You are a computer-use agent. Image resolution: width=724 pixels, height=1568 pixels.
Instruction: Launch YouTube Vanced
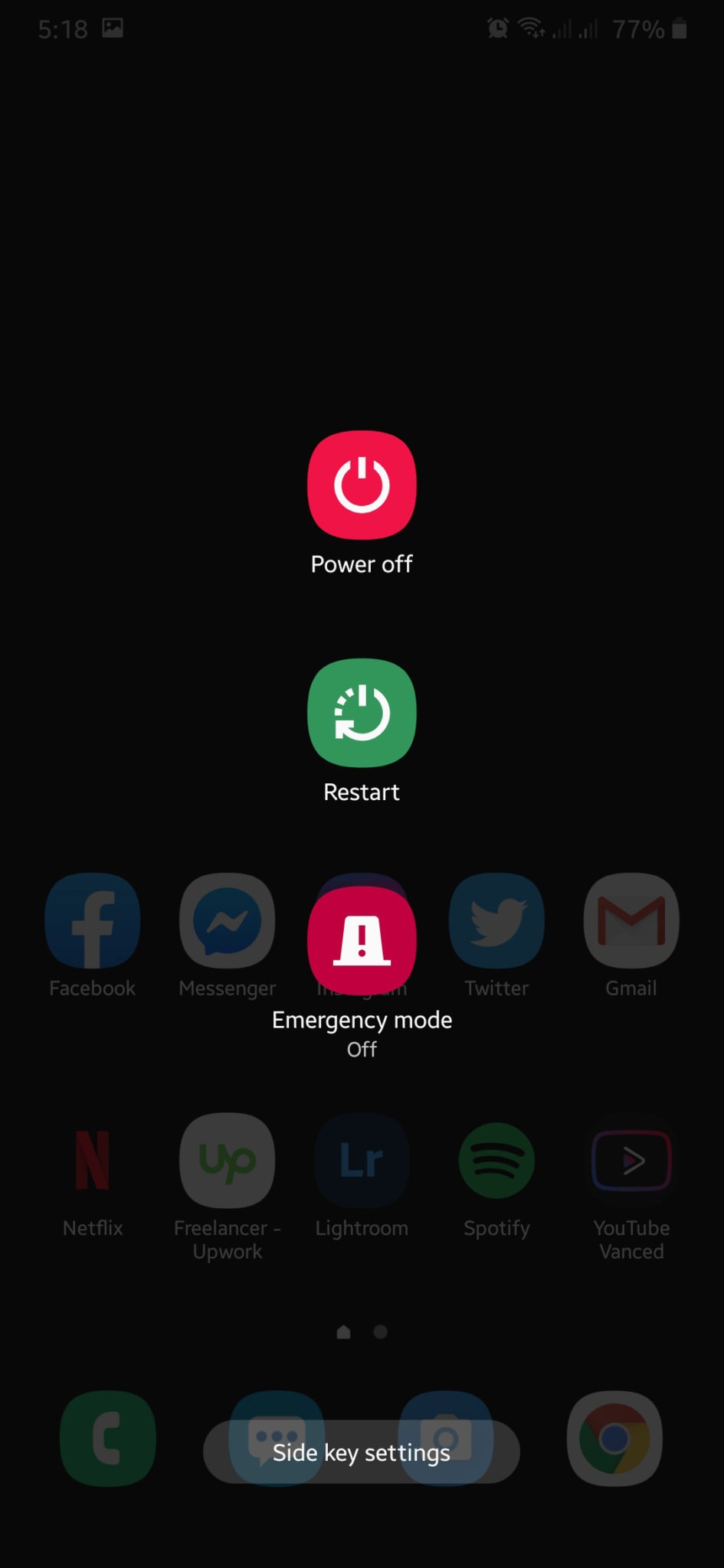click(x=631, y=1160)
